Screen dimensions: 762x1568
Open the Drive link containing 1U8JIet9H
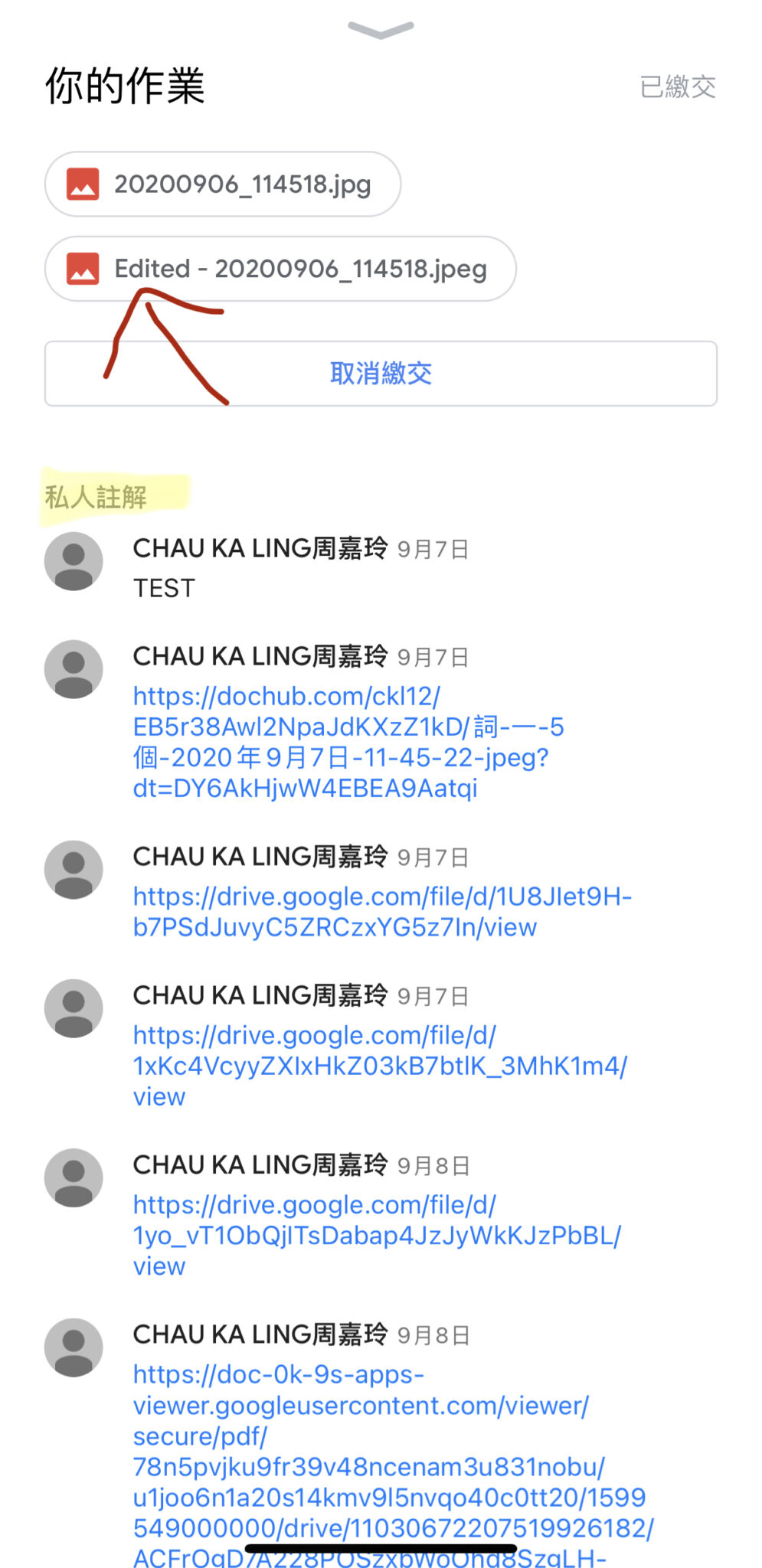(382, 912)
